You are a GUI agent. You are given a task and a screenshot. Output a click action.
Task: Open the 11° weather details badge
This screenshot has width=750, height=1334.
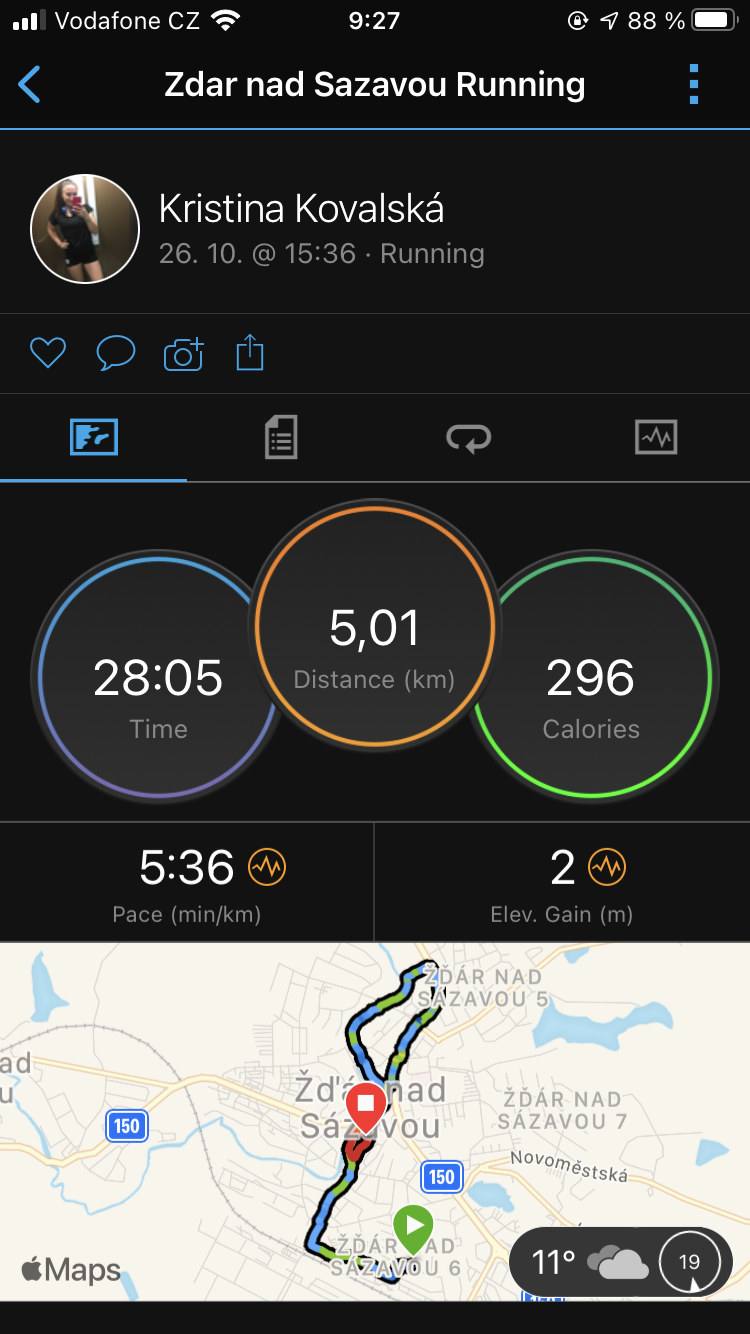(x=621, y=1262)
